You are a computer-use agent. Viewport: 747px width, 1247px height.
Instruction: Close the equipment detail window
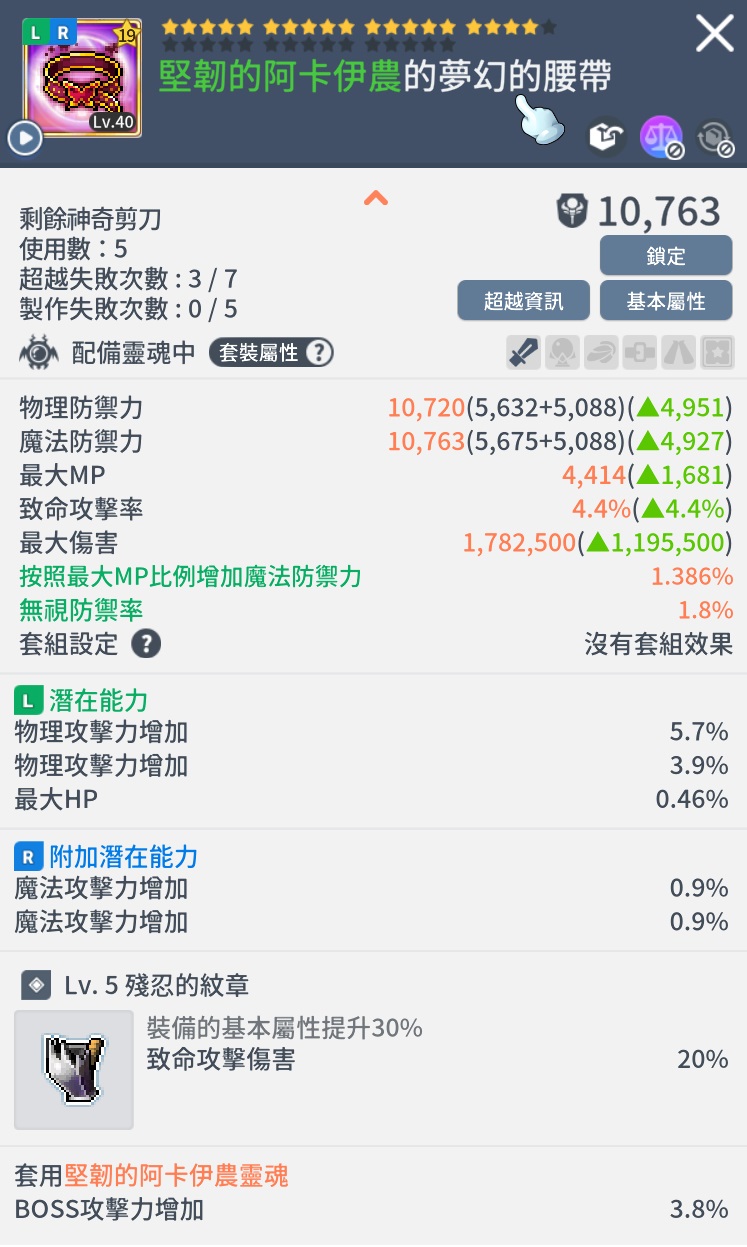(x=714, y=34)
